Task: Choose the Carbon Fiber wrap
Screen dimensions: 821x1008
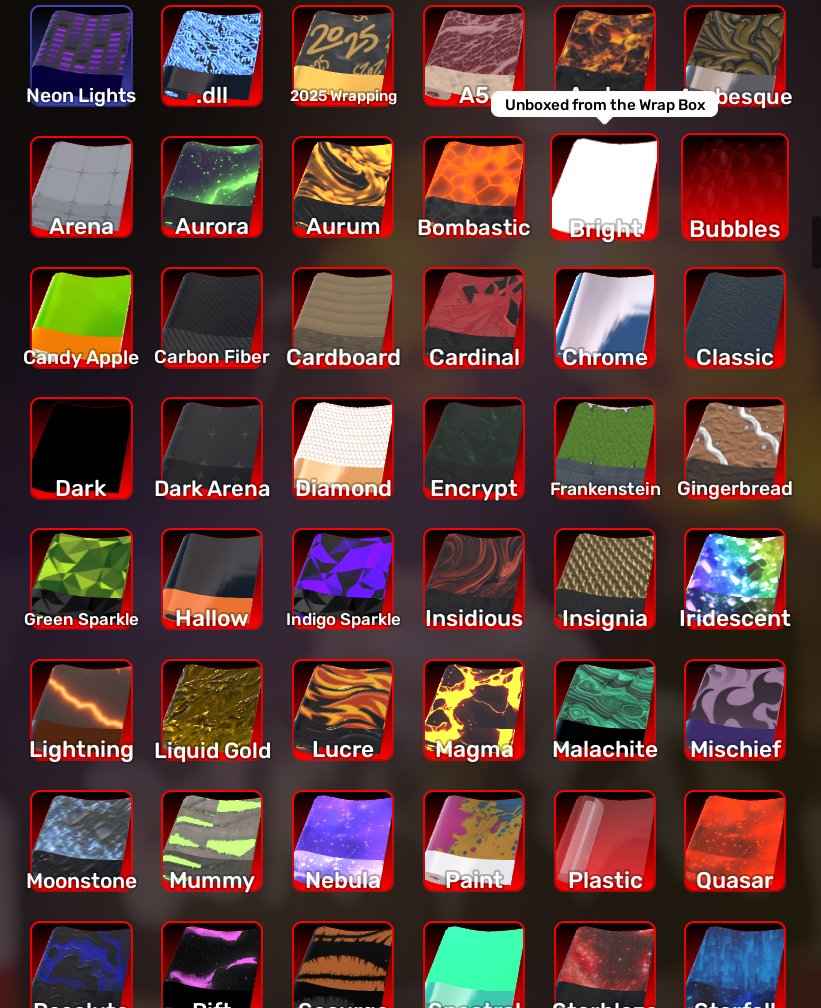Action: 212,318
